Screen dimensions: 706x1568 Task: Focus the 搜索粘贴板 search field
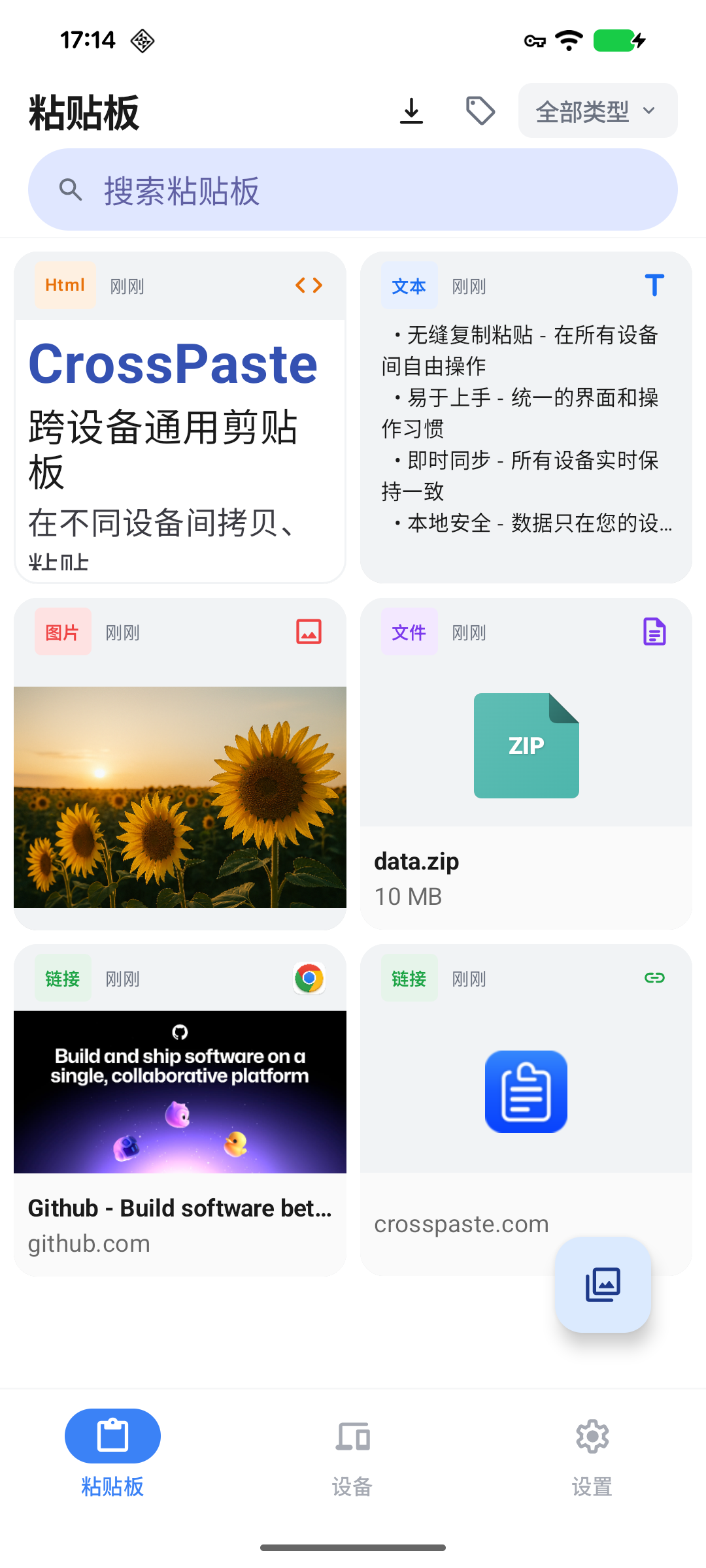[353, 189]
